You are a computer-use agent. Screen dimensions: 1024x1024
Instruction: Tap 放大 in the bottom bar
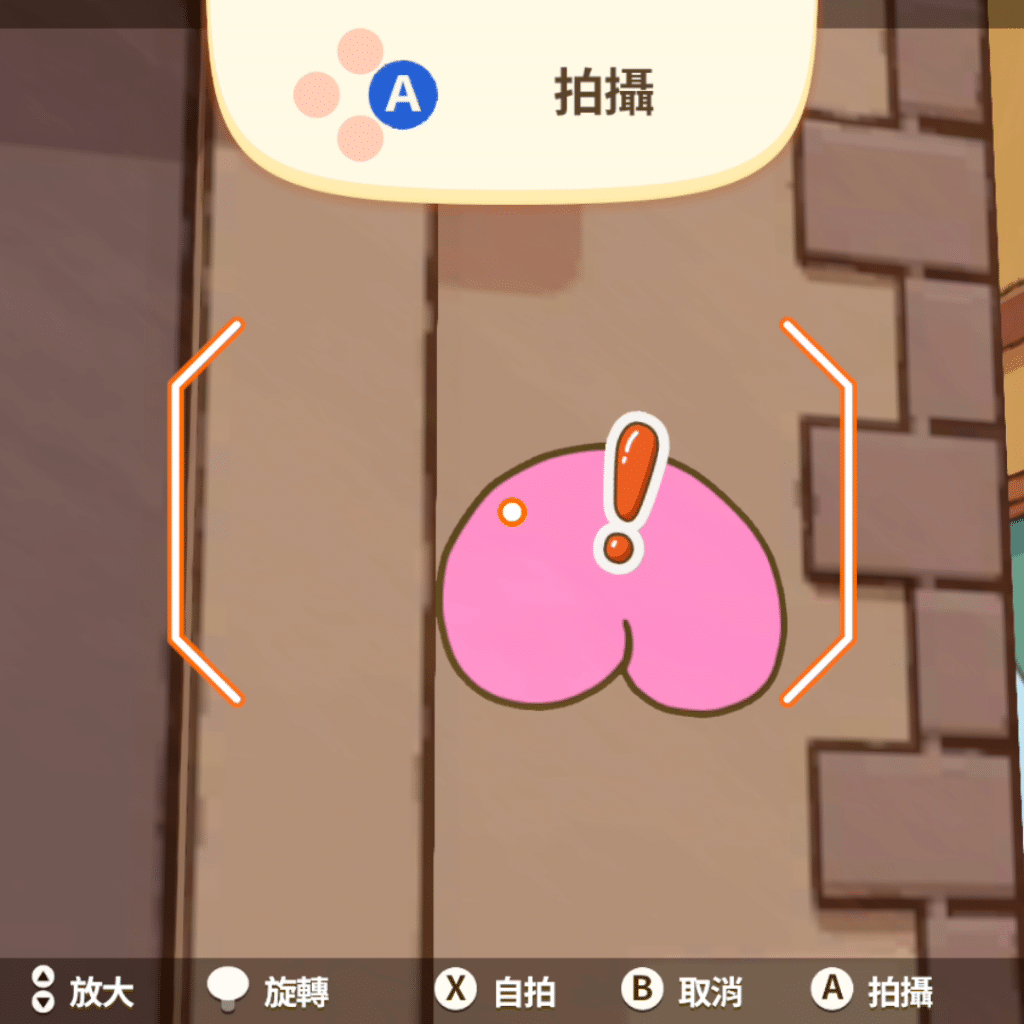[x=84, y=991]
